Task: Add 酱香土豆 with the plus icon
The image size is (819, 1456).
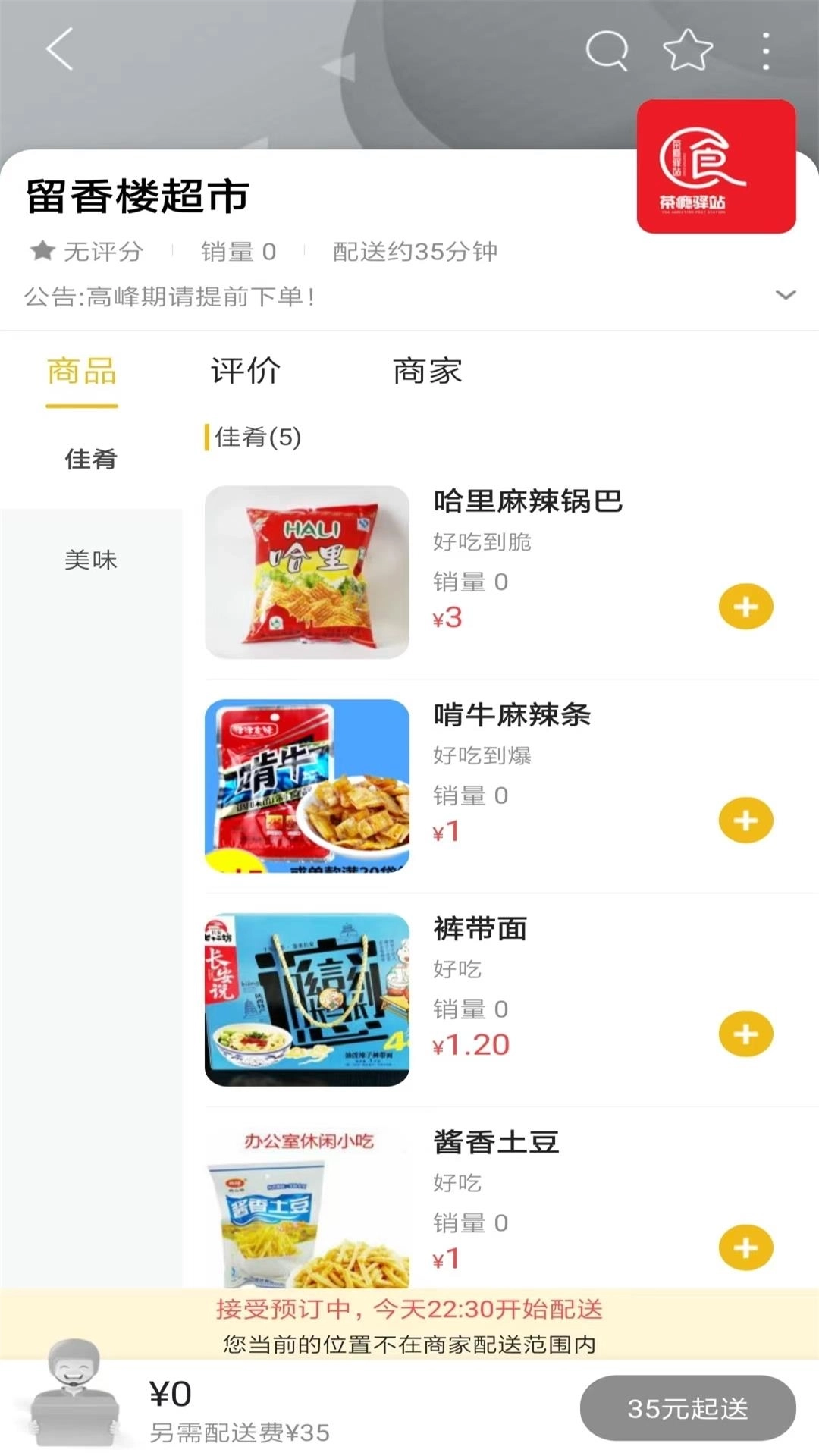Action: pyautogui.click(x=745, y=1246)
